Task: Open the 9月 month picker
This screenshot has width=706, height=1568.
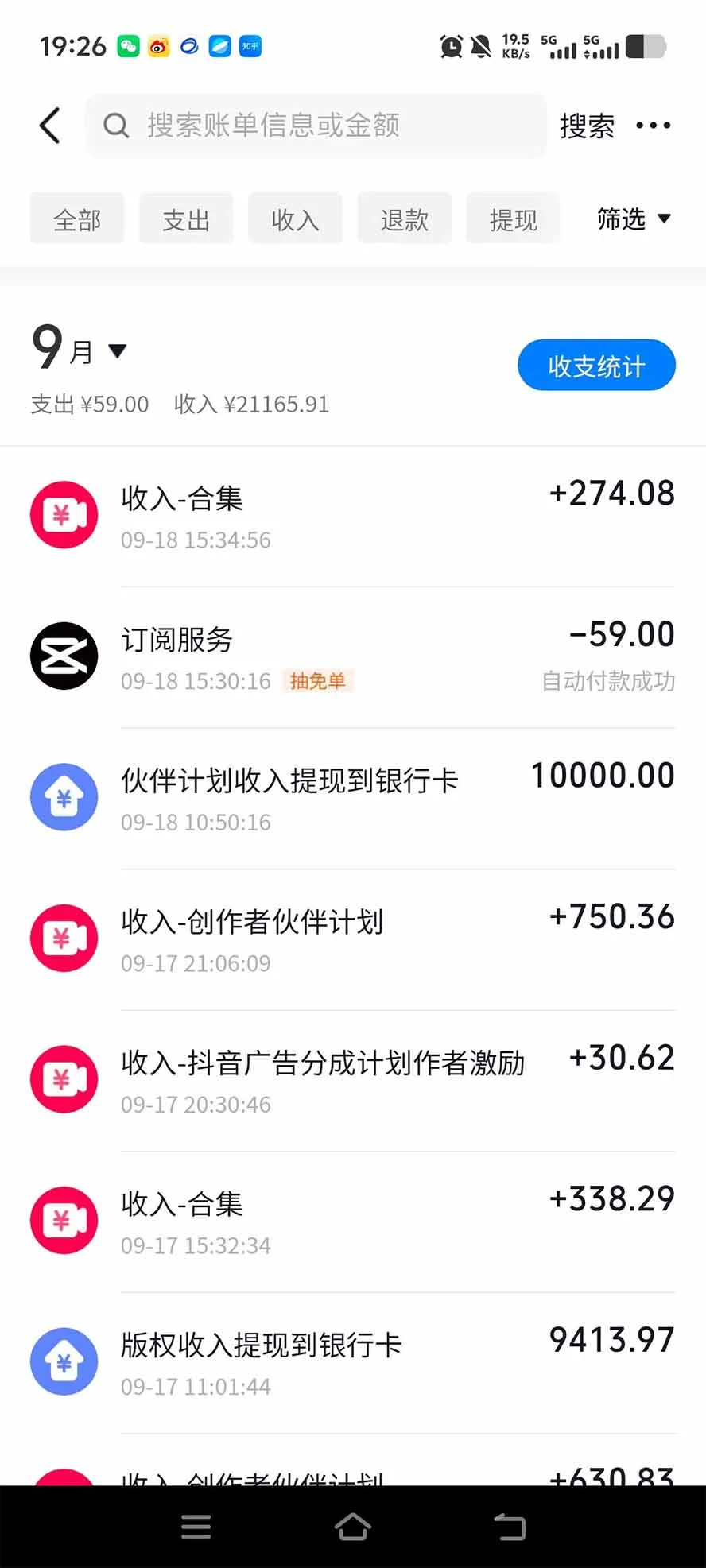Action: [x=79, y=348]
